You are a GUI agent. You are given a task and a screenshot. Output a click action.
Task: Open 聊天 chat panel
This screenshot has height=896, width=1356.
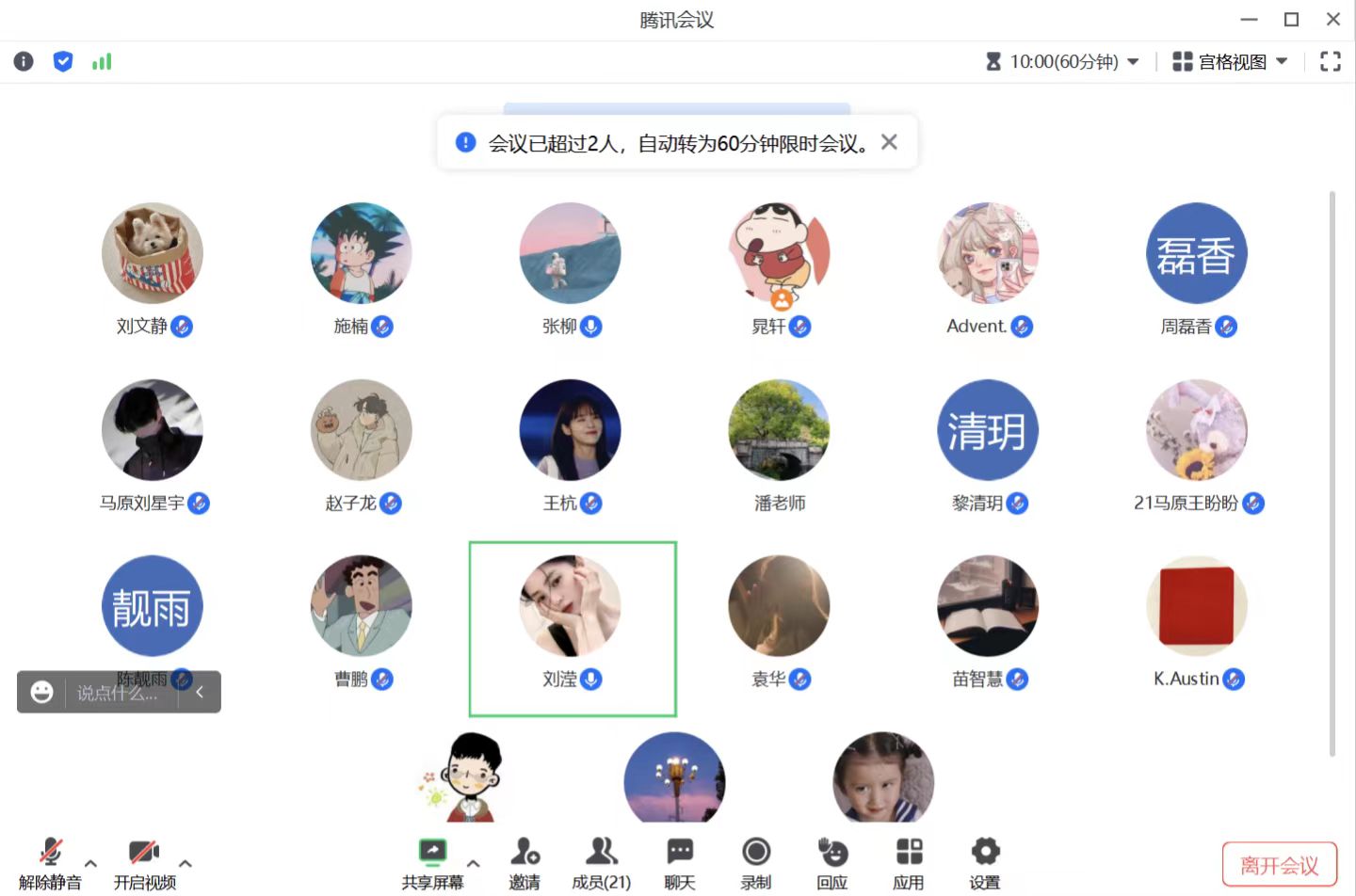point(679,863)
